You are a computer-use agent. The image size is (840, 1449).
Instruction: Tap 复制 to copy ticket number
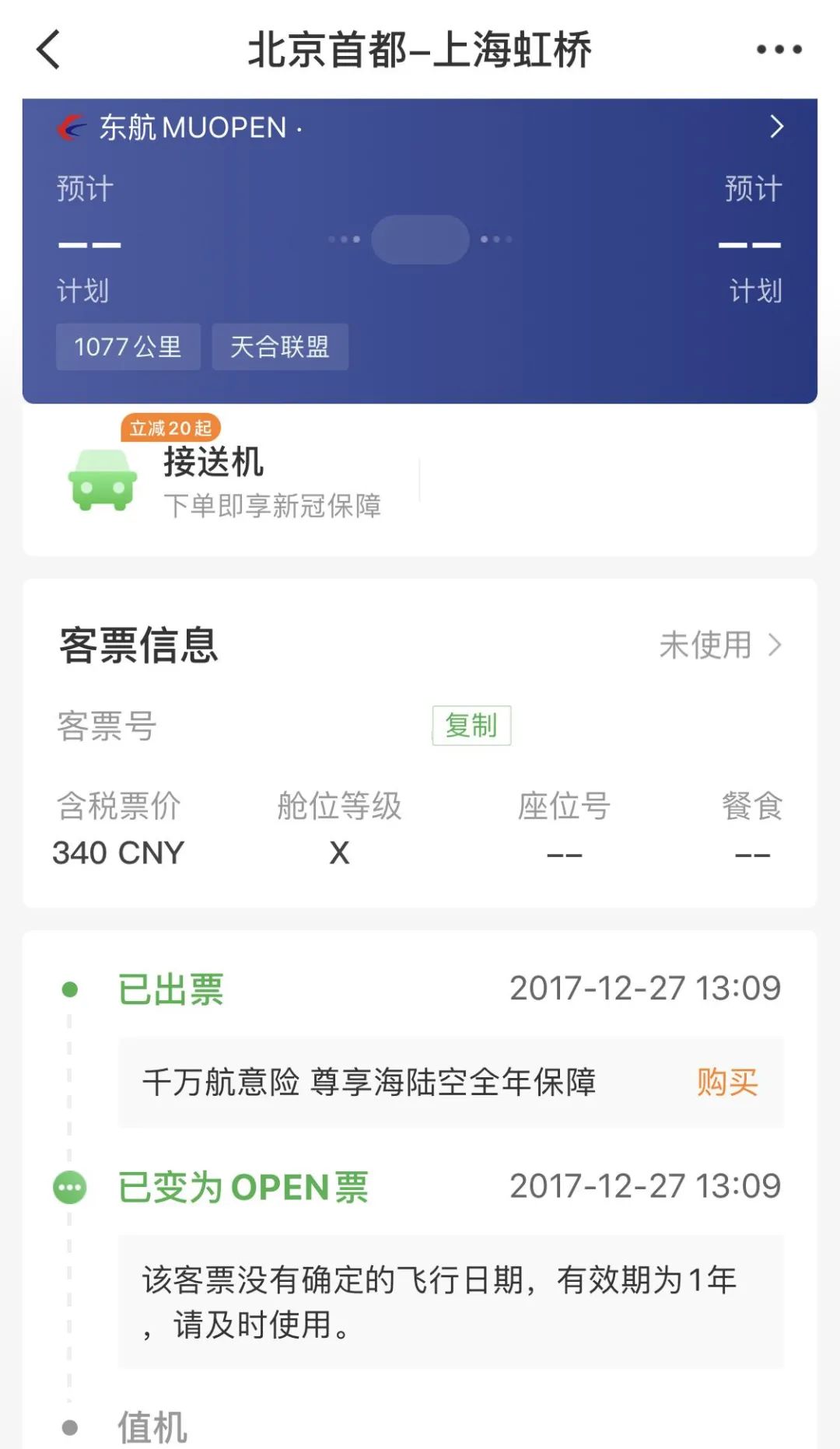pos(471,725)
